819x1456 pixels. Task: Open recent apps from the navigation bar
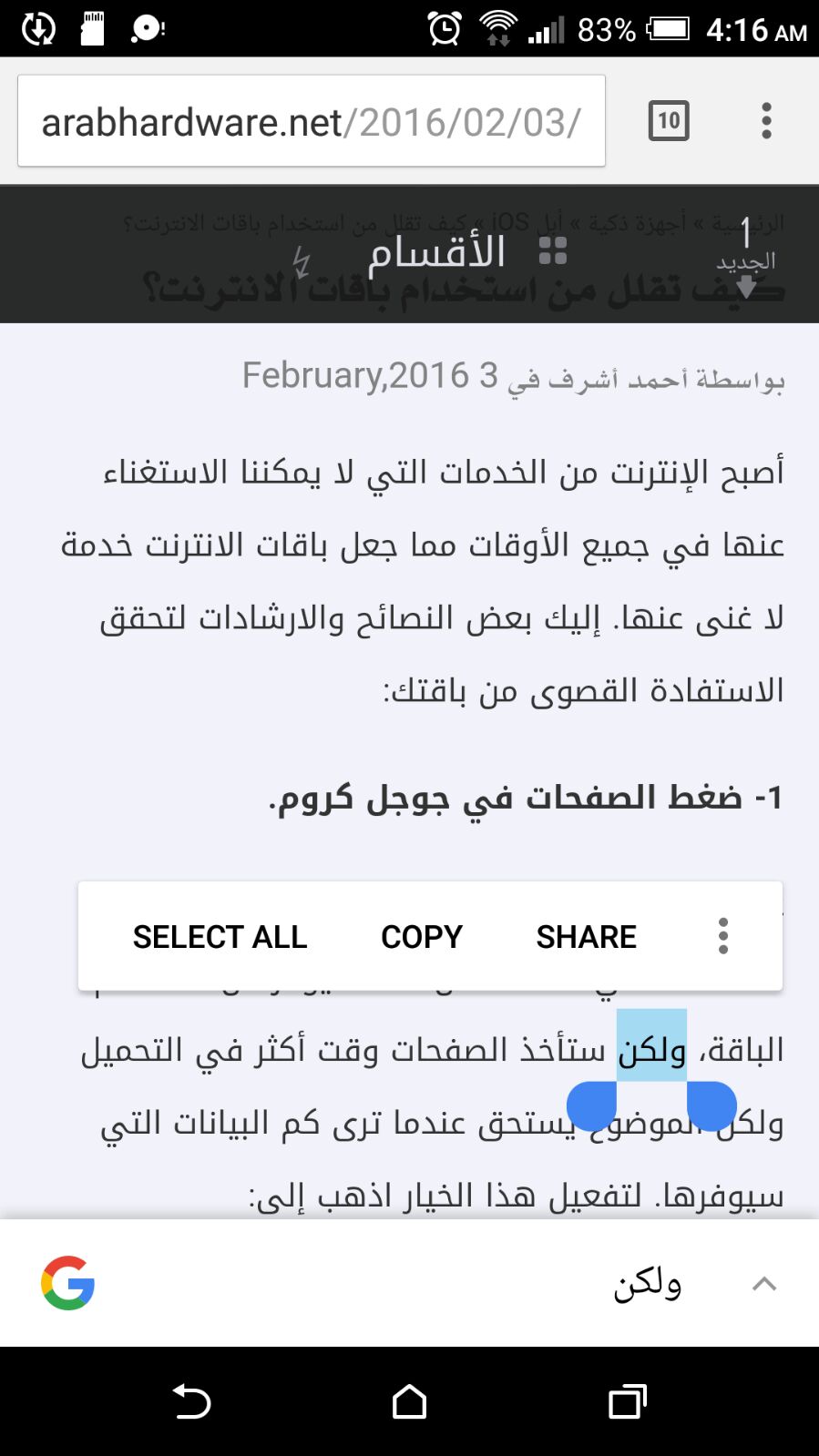point(627,1401)
